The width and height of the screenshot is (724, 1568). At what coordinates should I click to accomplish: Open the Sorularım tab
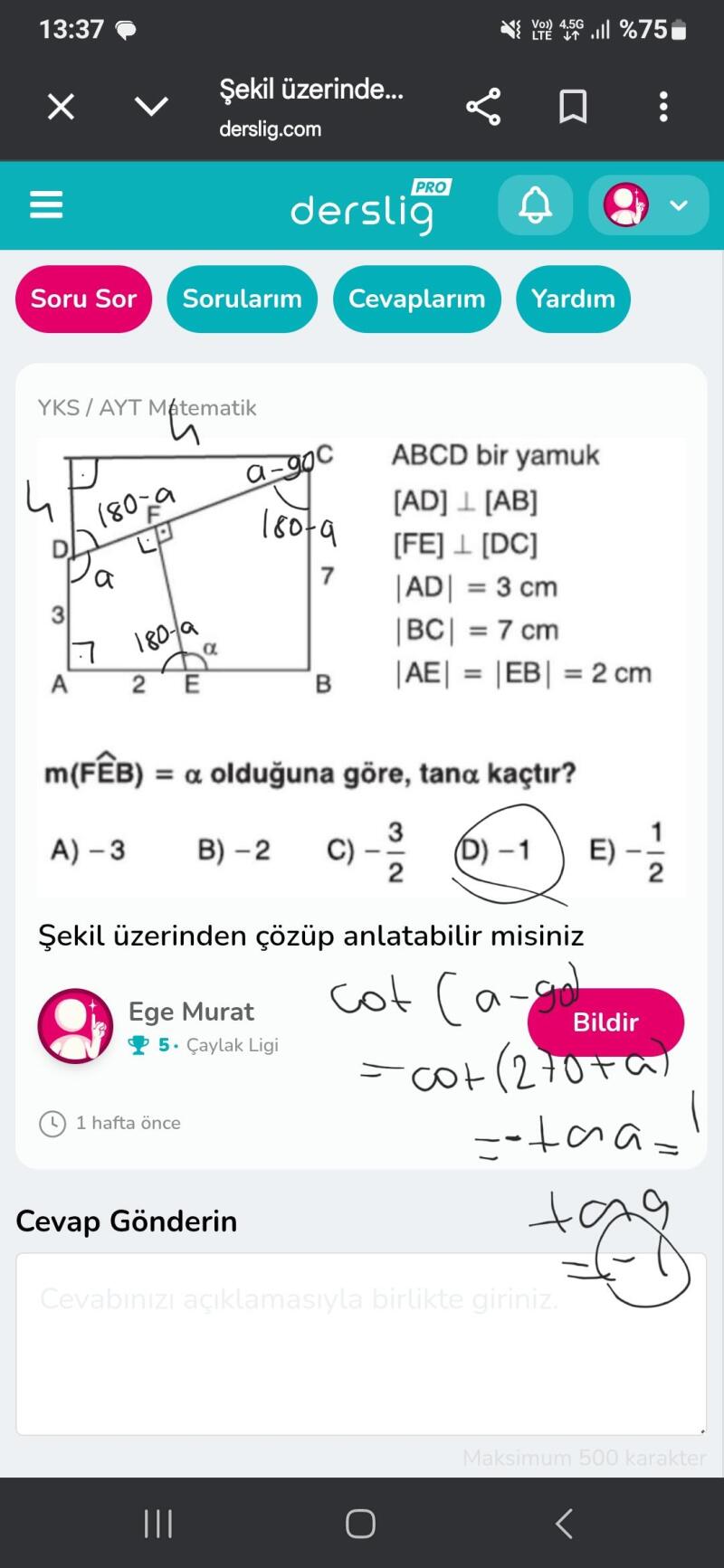[x=242, y=299]
